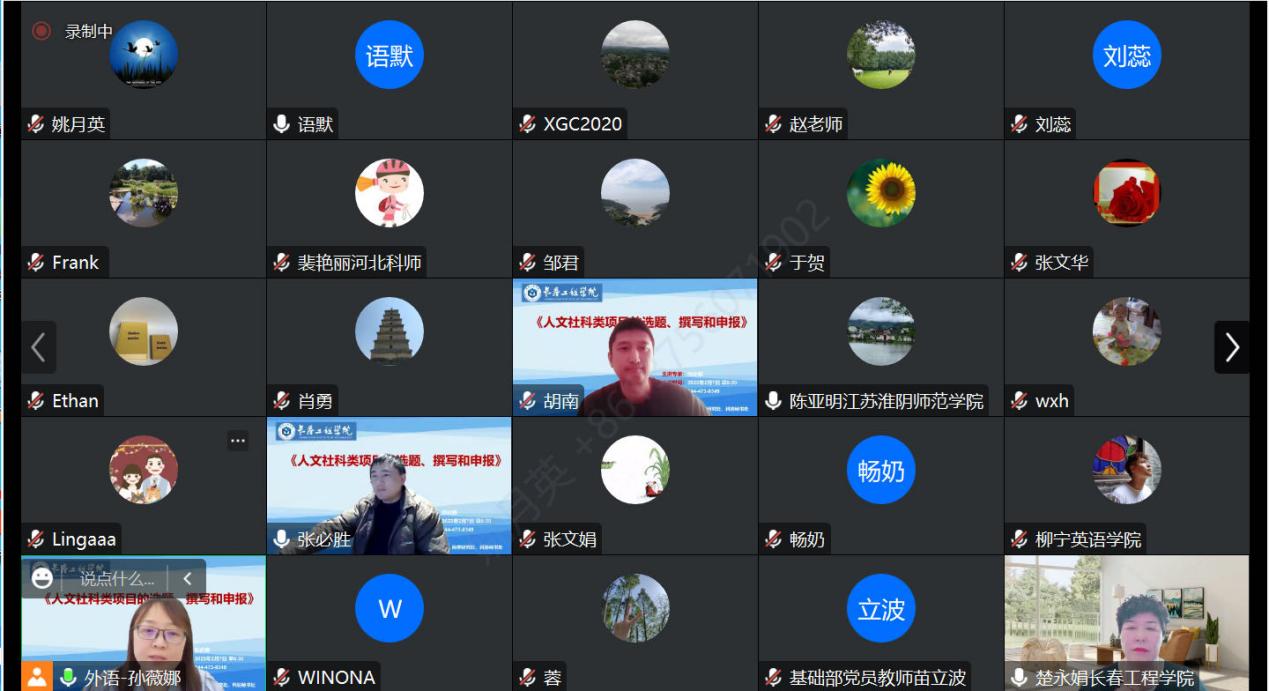Go to the previous page of participants
The width and height of the screenshot is (1269, 691).
(x=38, y=347)
